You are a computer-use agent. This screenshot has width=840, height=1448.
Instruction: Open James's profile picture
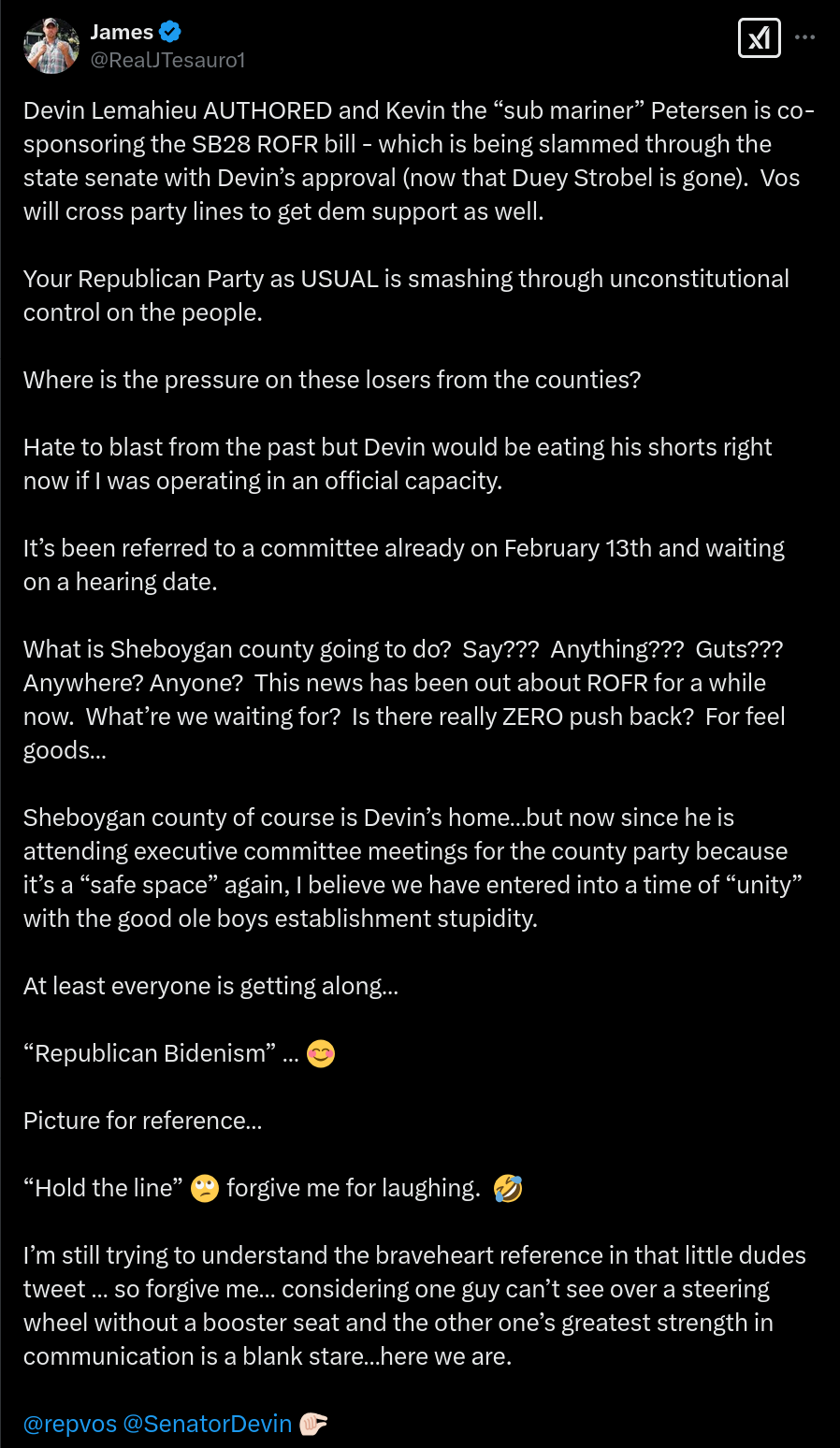click(51, 46)
